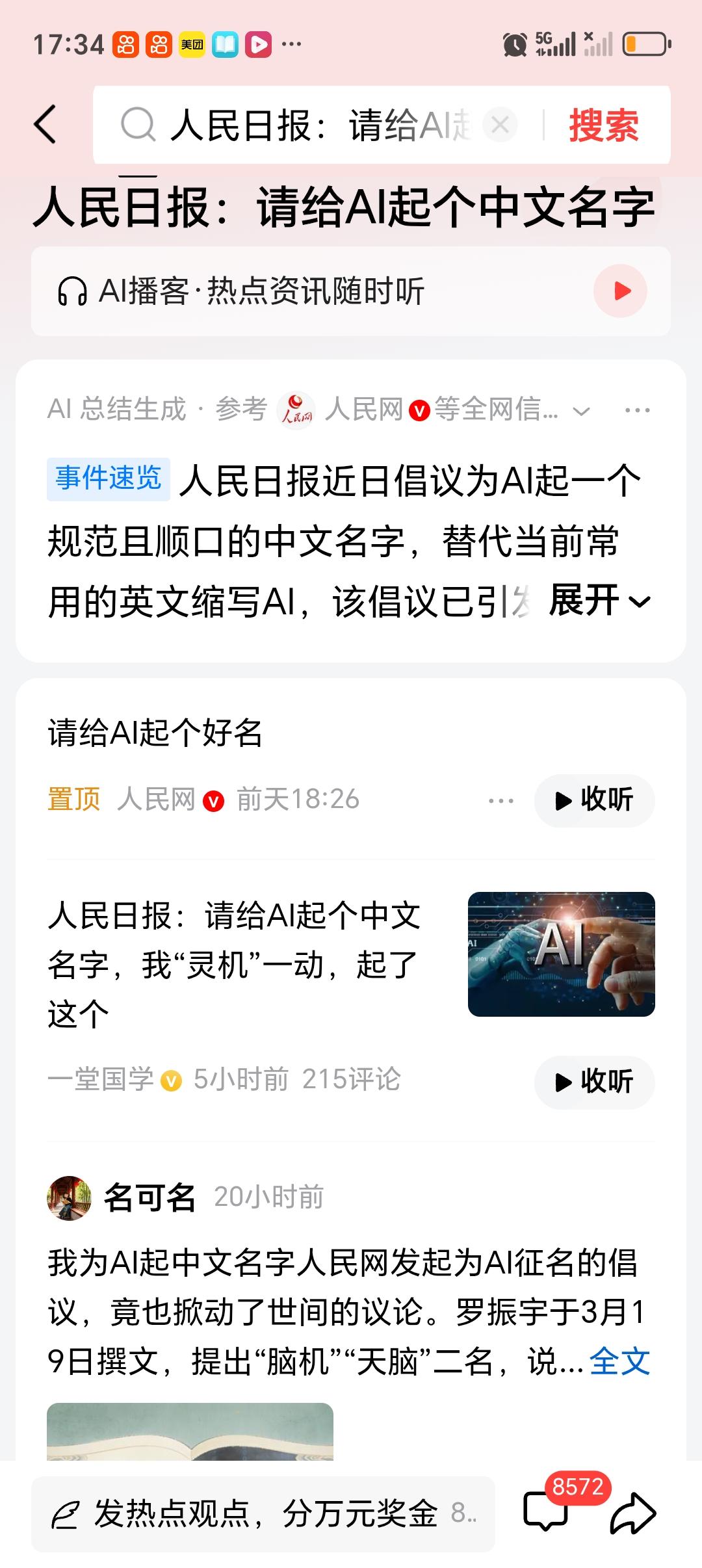Tap the 人民网 verified badge
Image resolution: width=702 pixels, height=1568 pixels.
[419, 410]
